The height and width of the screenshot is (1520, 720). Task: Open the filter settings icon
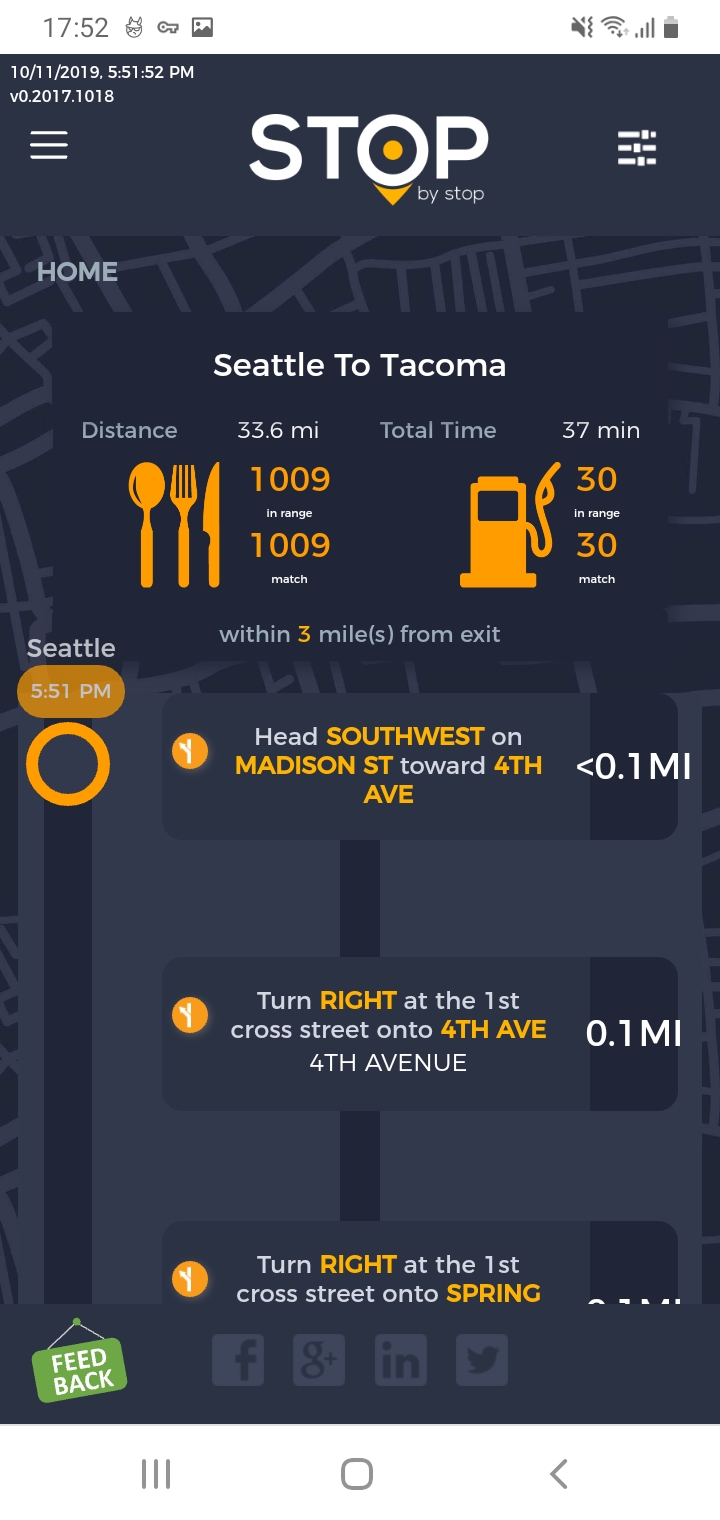637,148
